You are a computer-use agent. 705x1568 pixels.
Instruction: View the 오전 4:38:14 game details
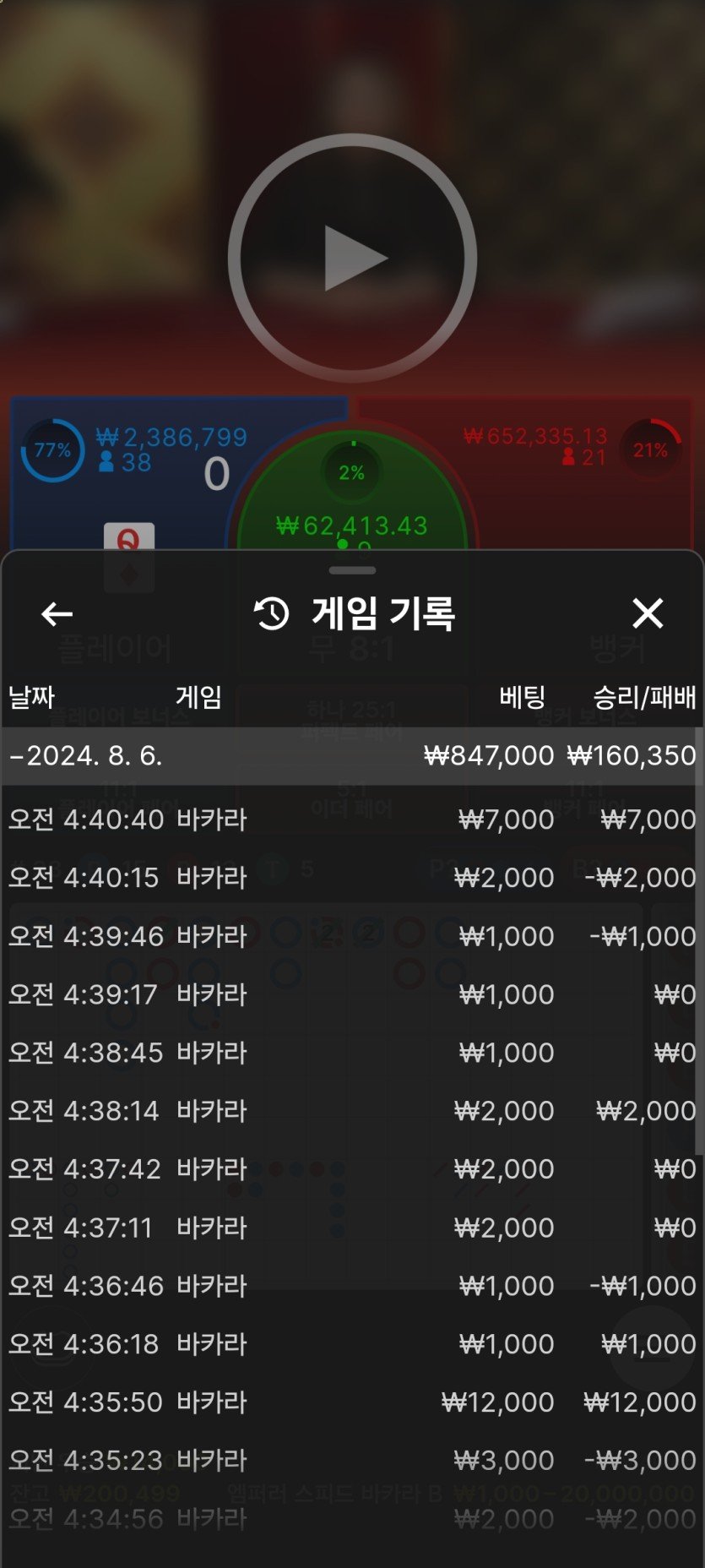(352, 1110)
